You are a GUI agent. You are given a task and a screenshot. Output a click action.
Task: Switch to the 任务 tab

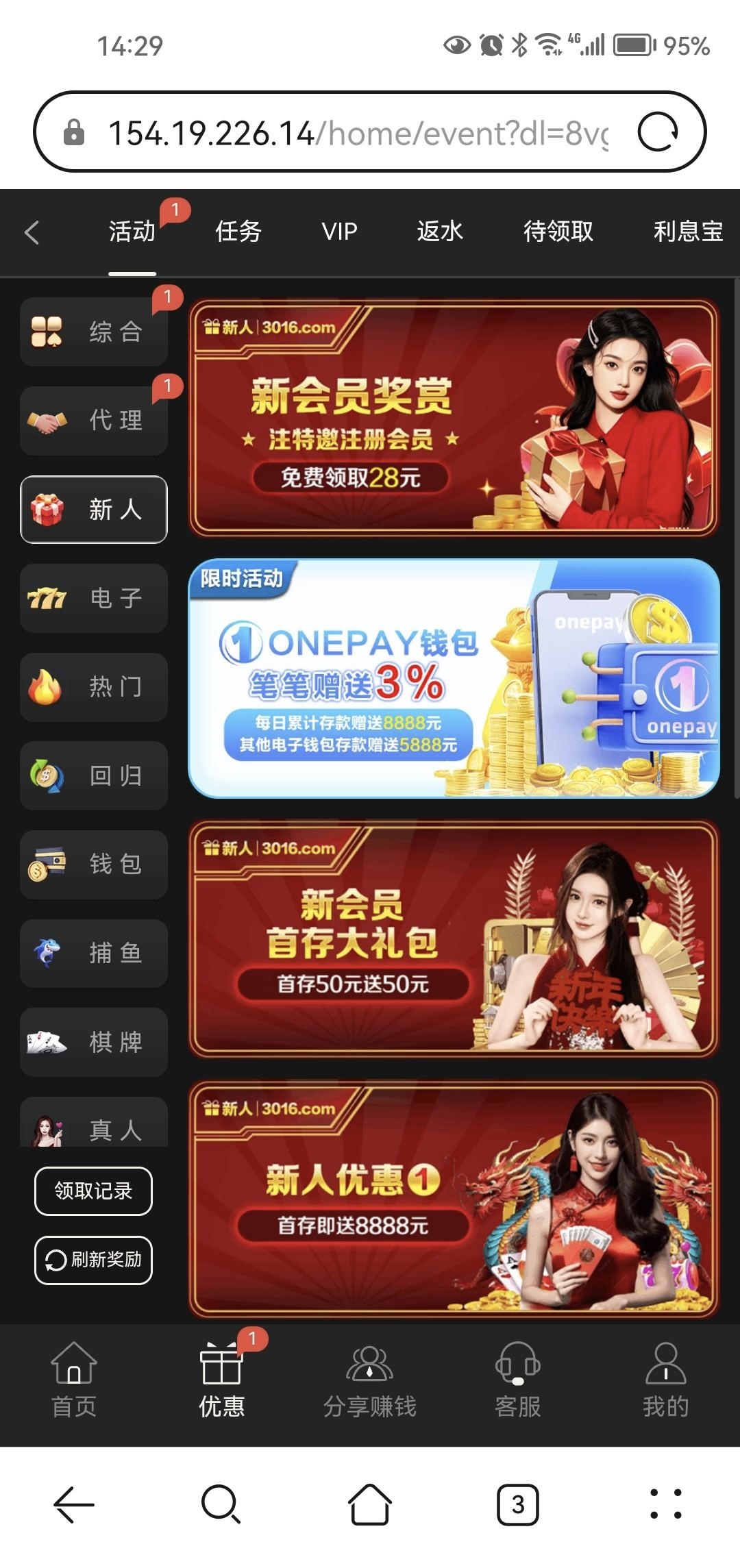point(238,232)
